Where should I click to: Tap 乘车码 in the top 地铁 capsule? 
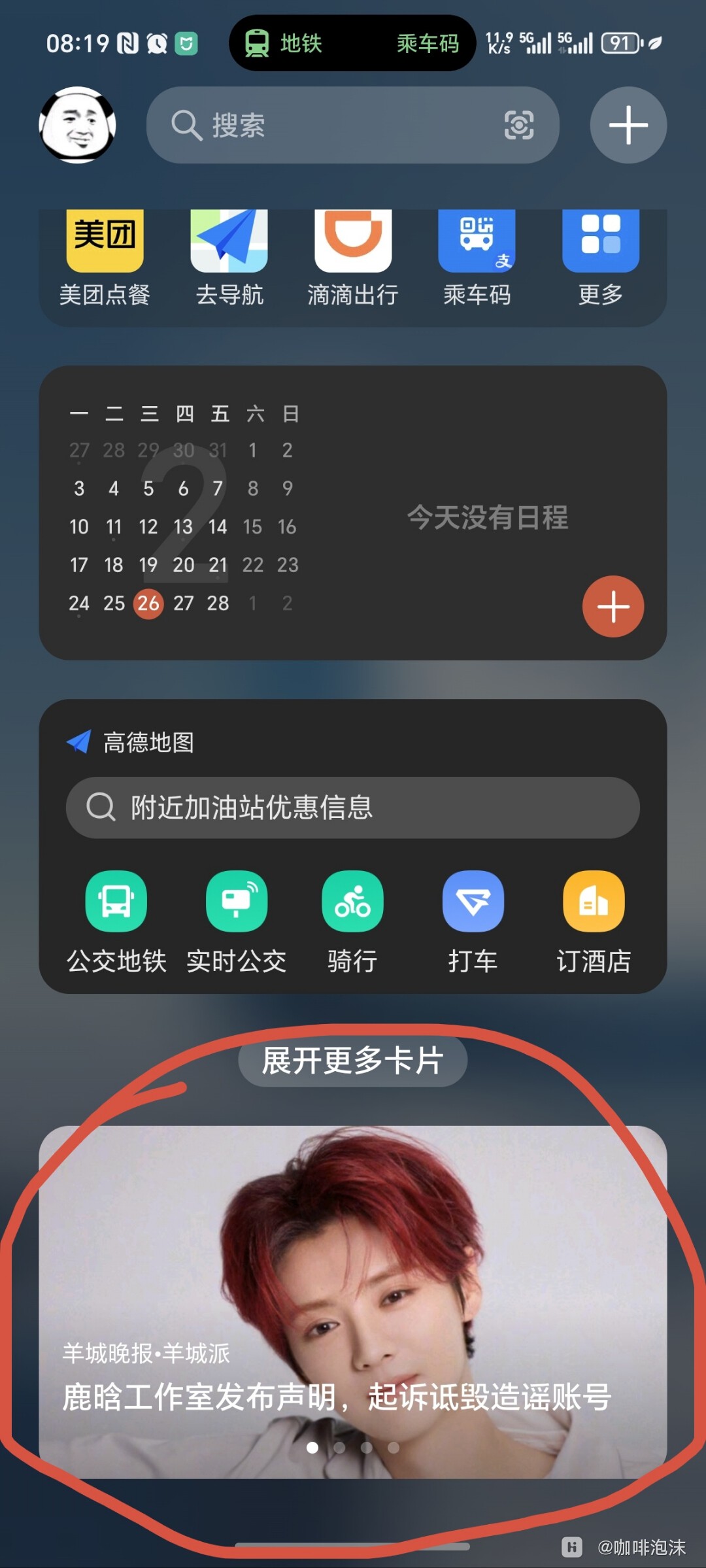(428, 44)
